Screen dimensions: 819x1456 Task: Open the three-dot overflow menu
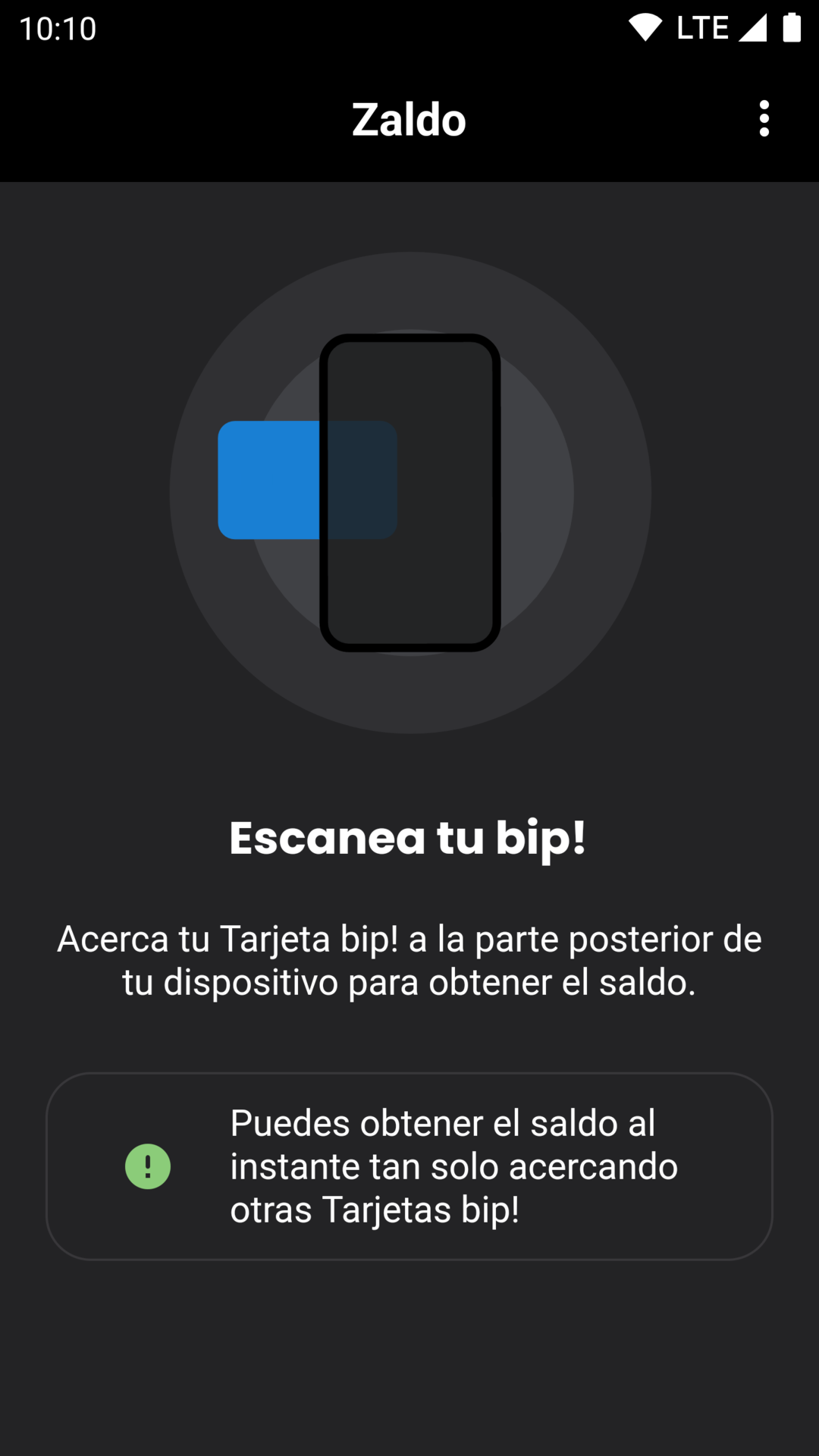point(764,119)
